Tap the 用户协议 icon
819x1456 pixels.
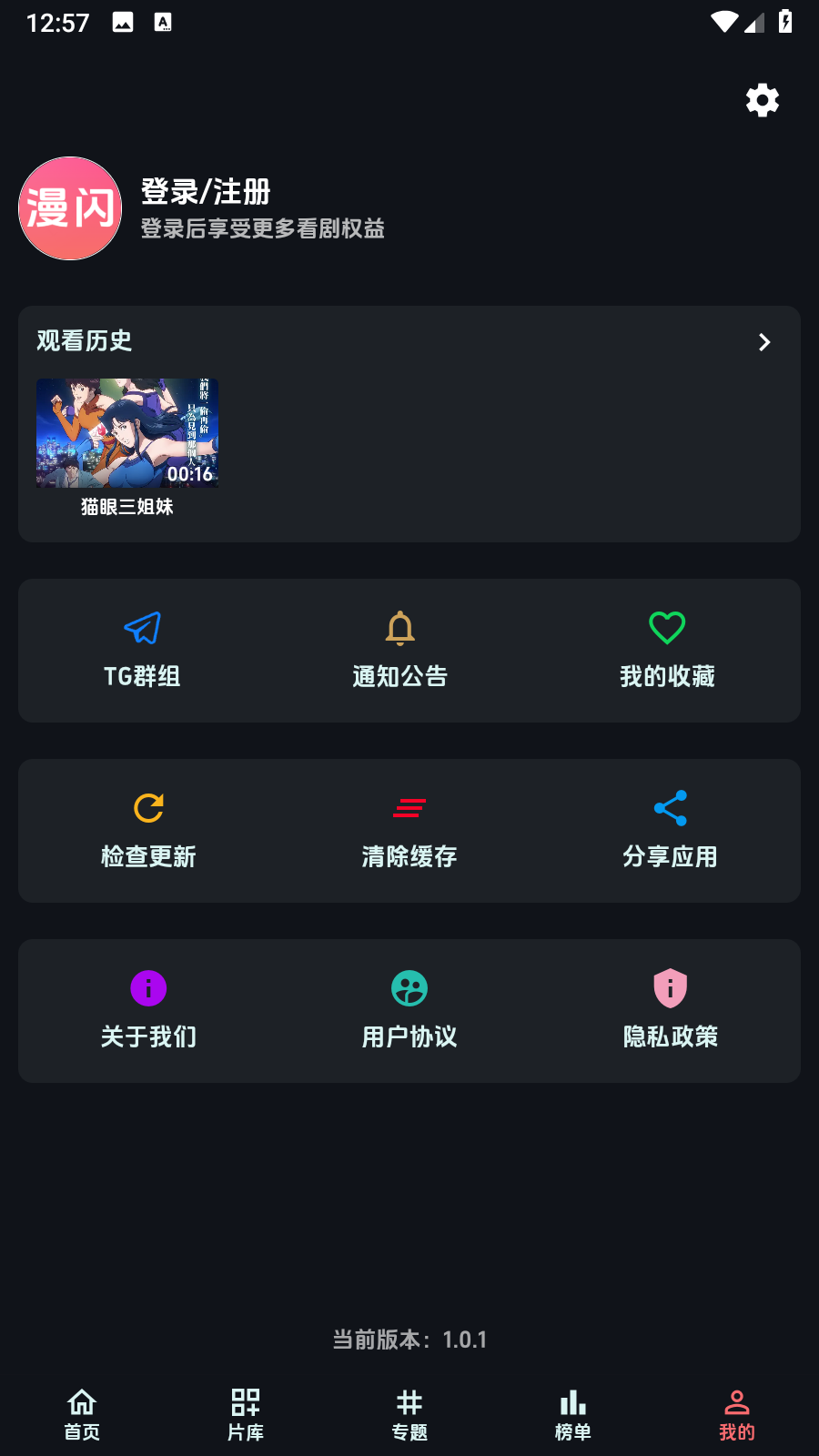(x=409, y=988)
